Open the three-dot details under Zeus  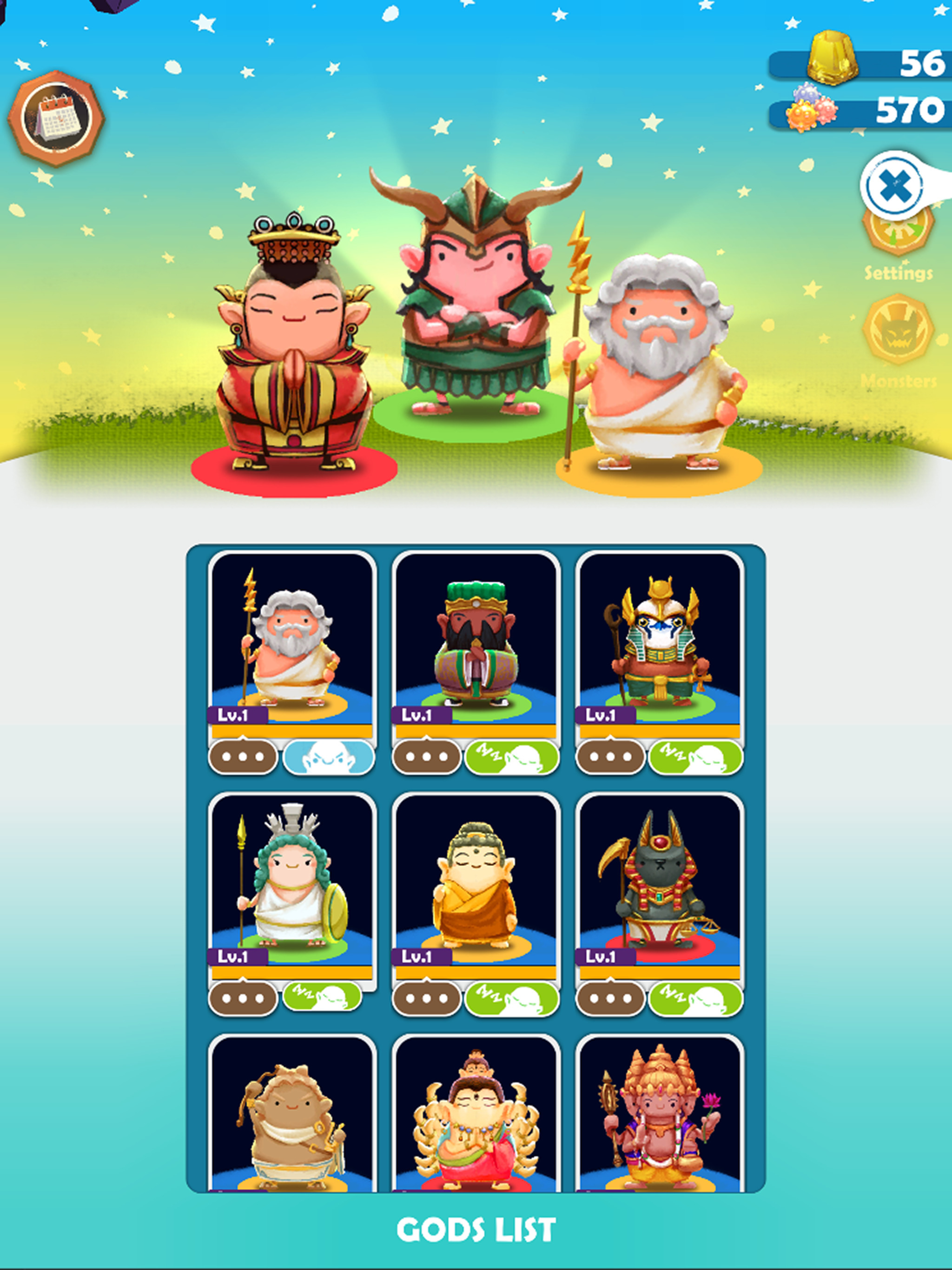[243, 757]
